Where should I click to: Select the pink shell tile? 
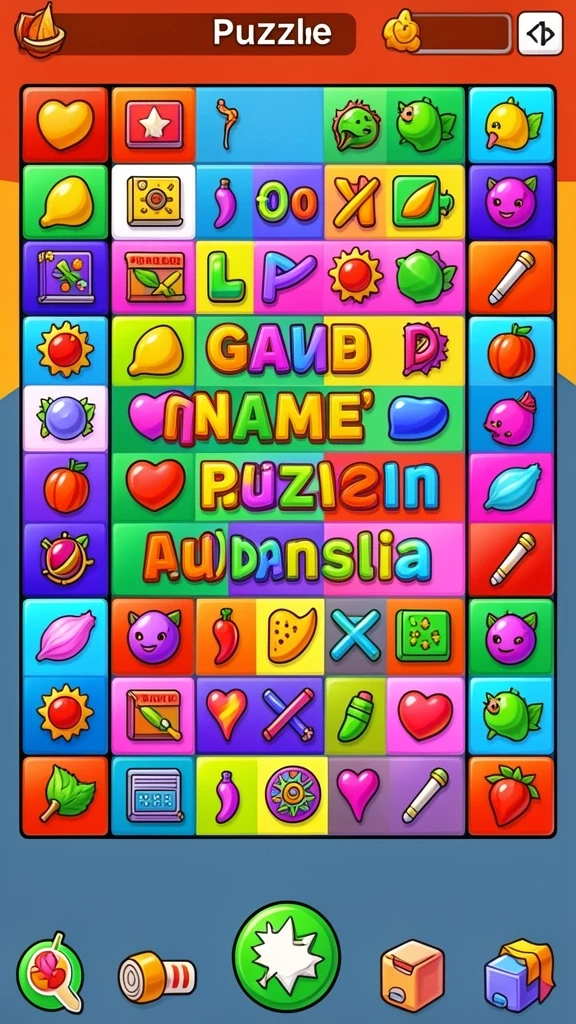[65, 636]
